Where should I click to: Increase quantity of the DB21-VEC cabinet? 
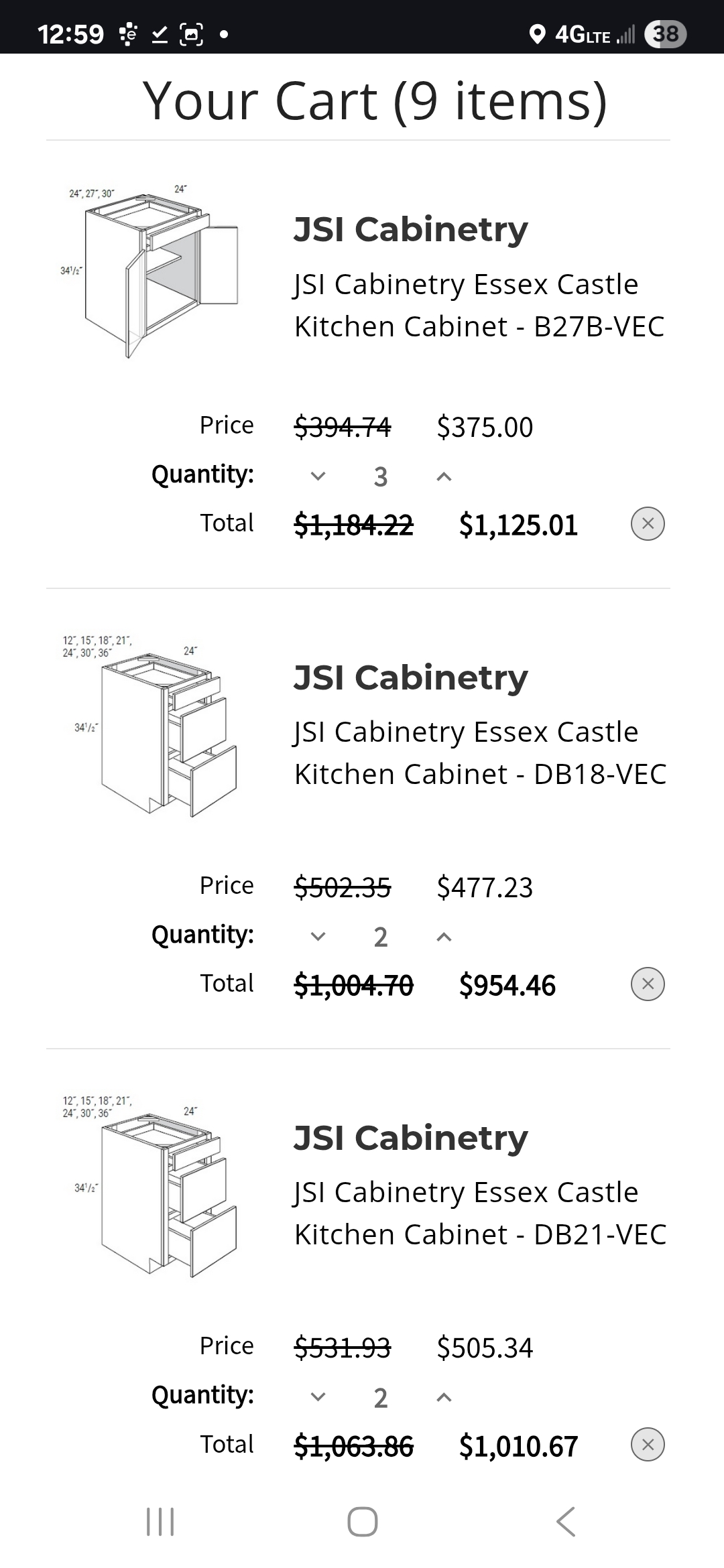click(444, 1397)
